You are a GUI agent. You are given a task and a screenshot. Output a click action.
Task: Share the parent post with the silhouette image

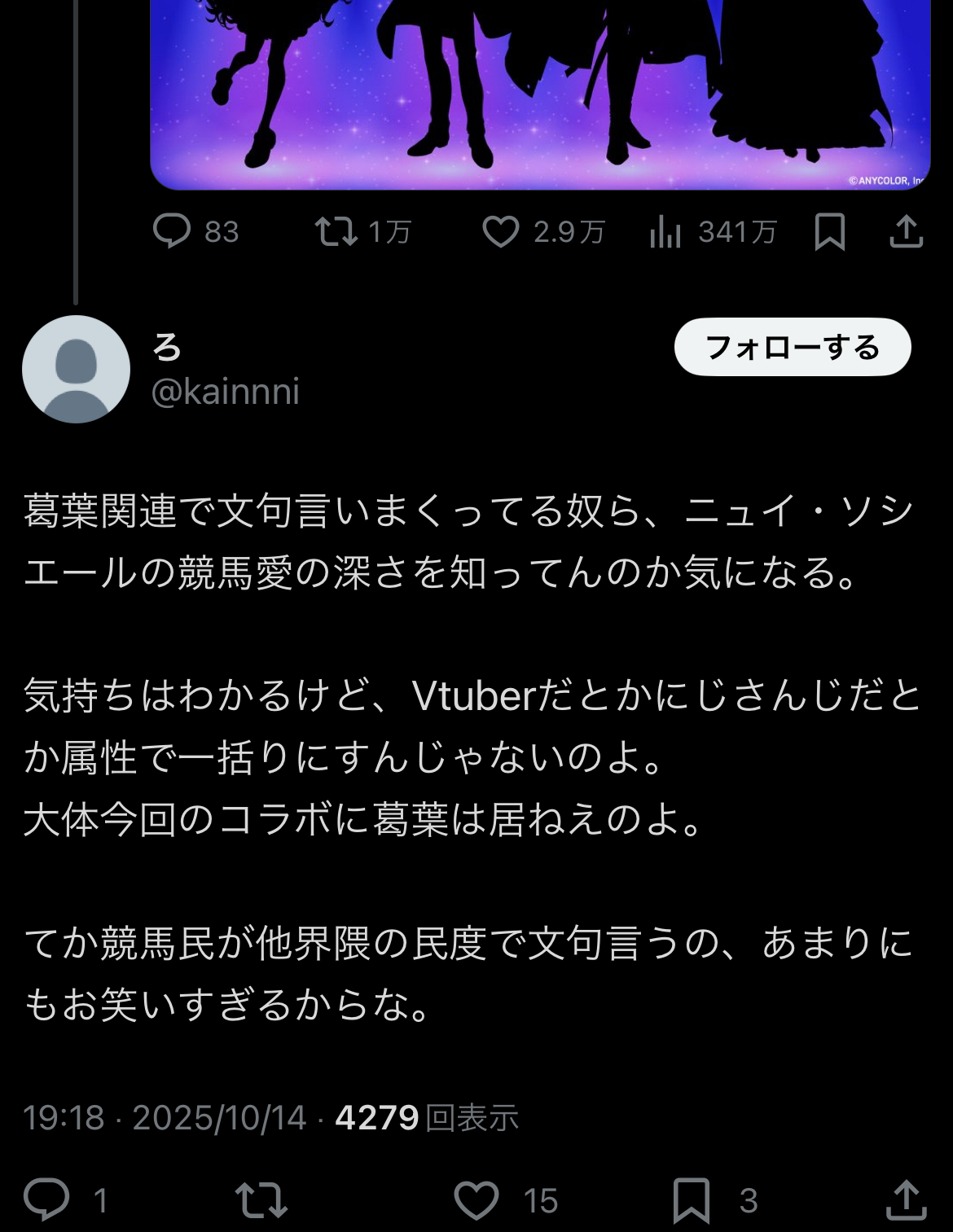(906, 232)
